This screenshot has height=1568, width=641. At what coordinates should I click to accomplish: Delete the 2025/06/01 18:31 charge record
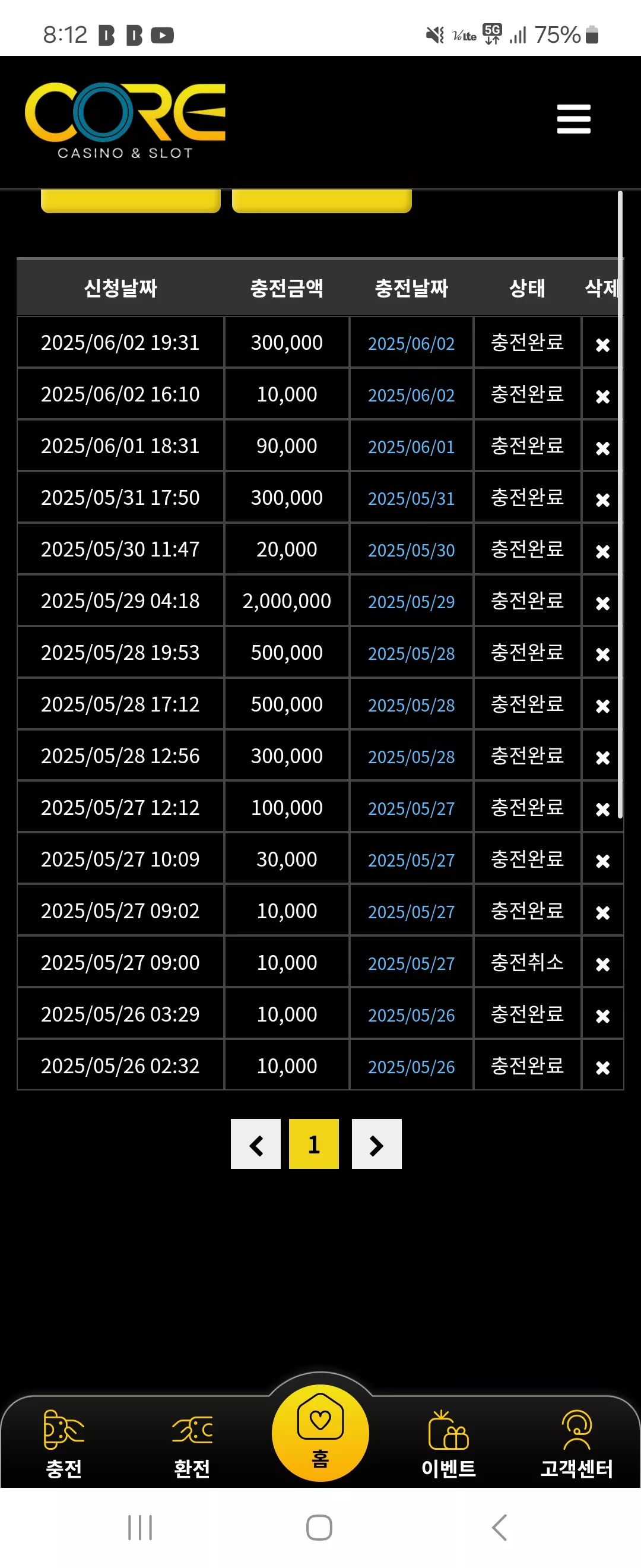tap(602, 448)
